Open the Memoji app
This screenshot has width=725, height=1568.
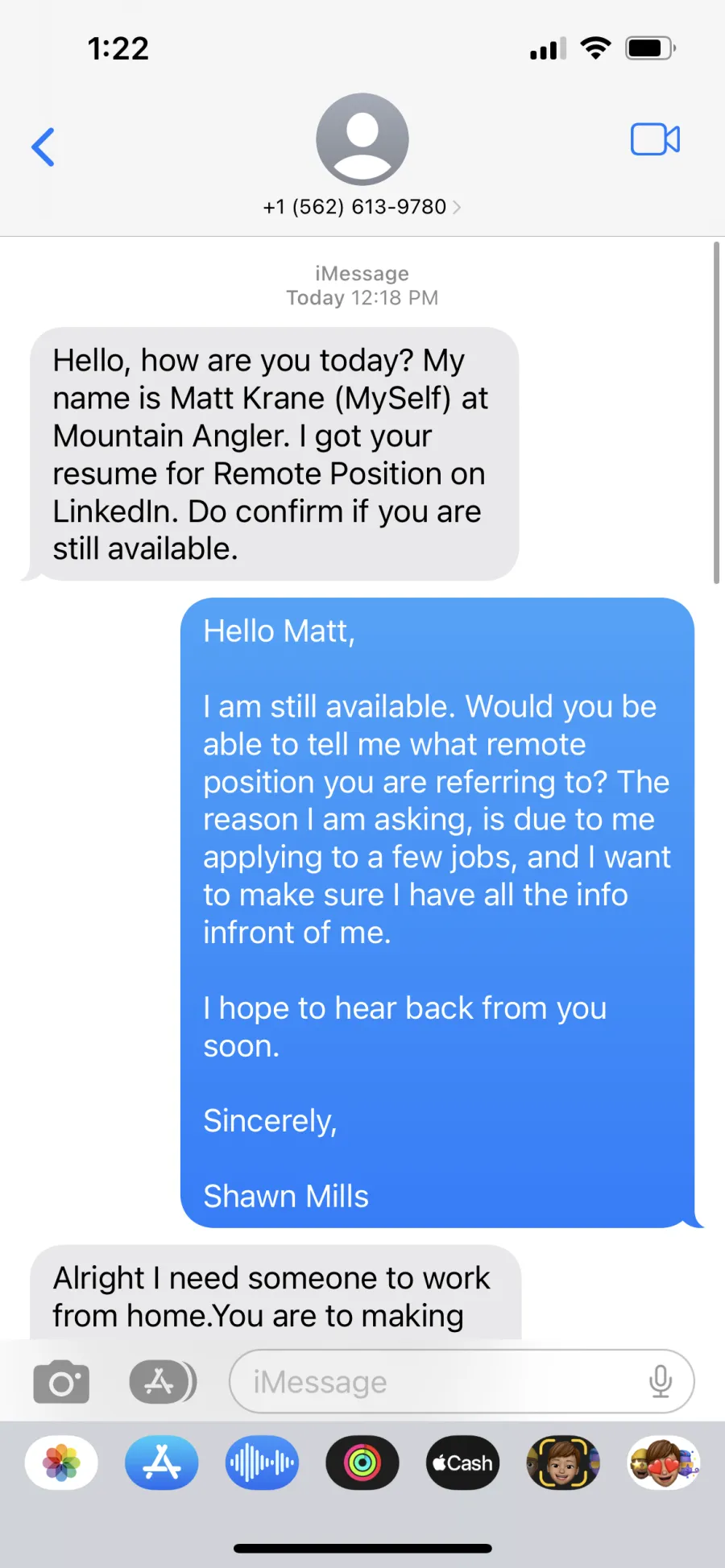[563, 1463]
